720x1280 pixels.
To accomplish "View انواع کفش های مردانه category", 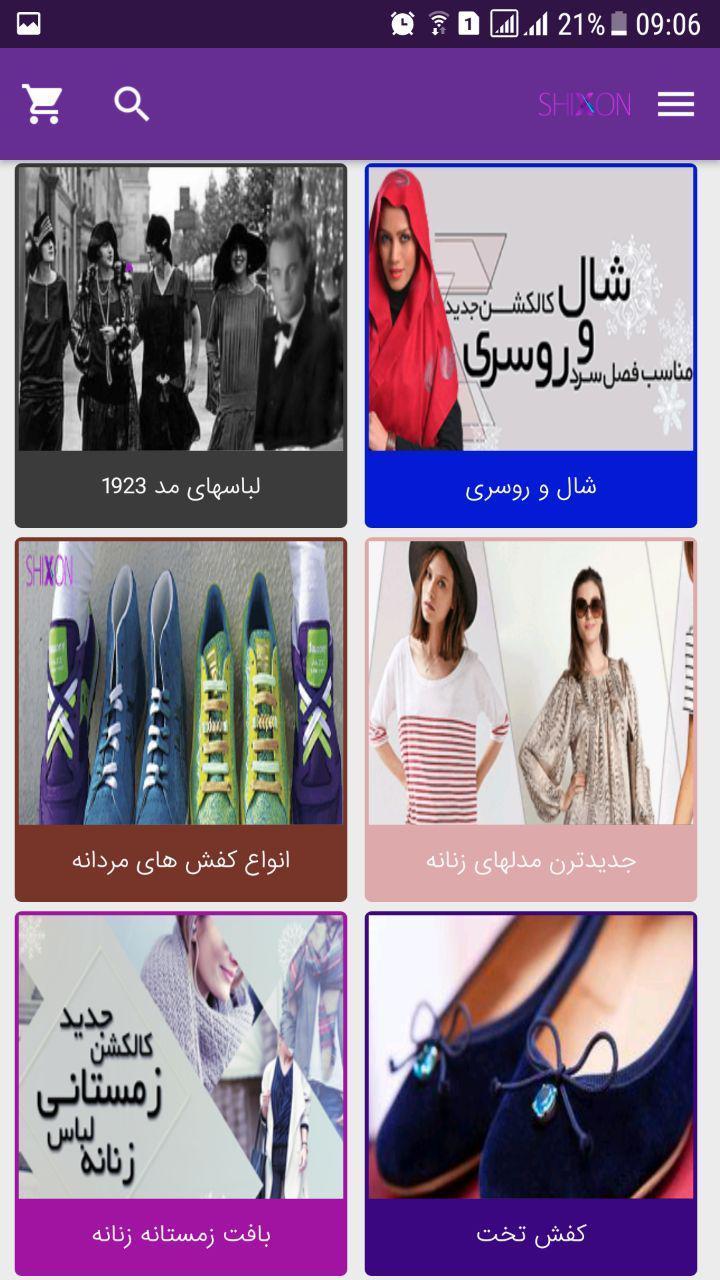I will (x=181, y=719).
